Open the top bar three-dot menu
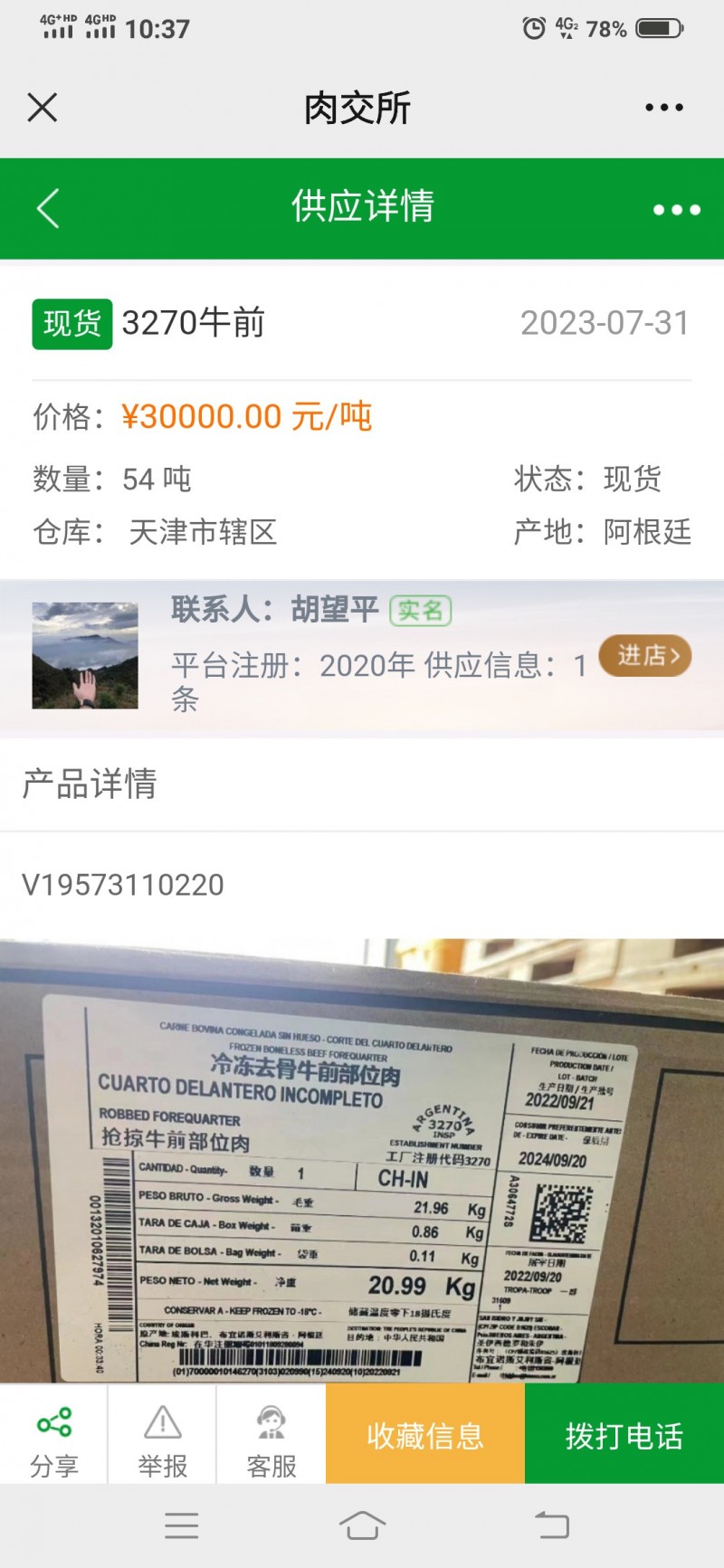The width and height of the screenshot is (724, 1568). tap(663, 108)
